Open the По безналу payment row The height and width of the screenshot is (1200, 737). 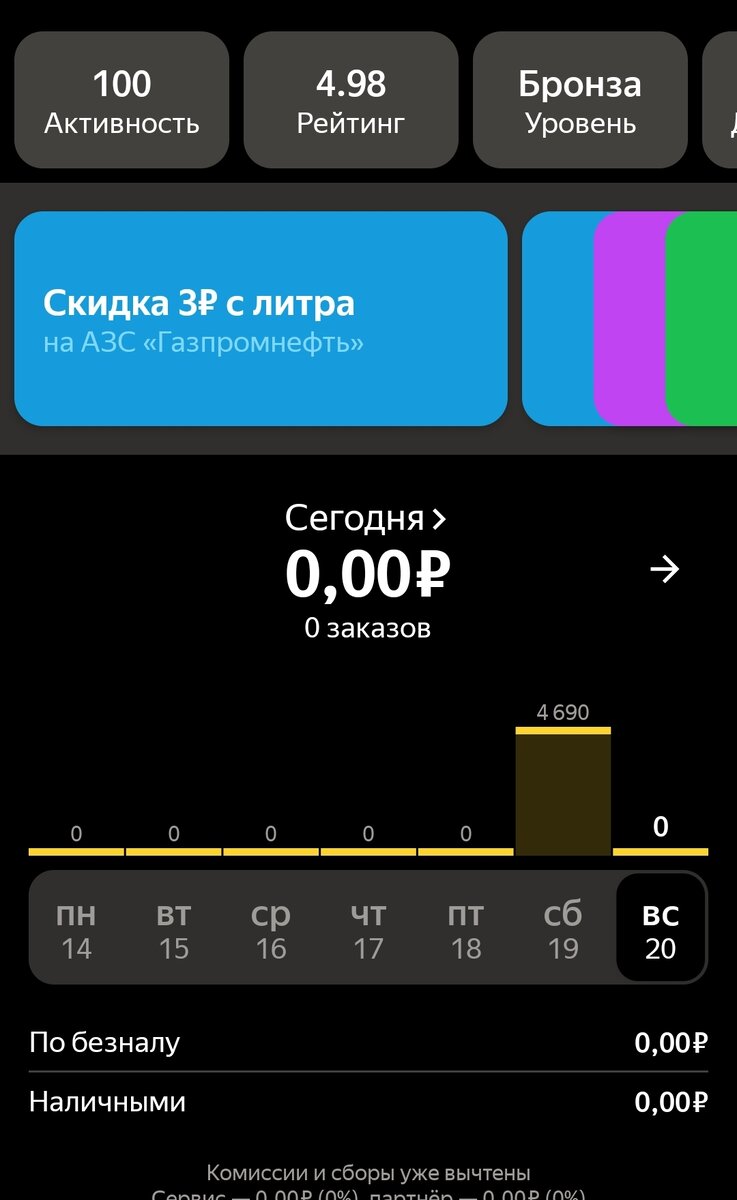[x=368, y=1042]
